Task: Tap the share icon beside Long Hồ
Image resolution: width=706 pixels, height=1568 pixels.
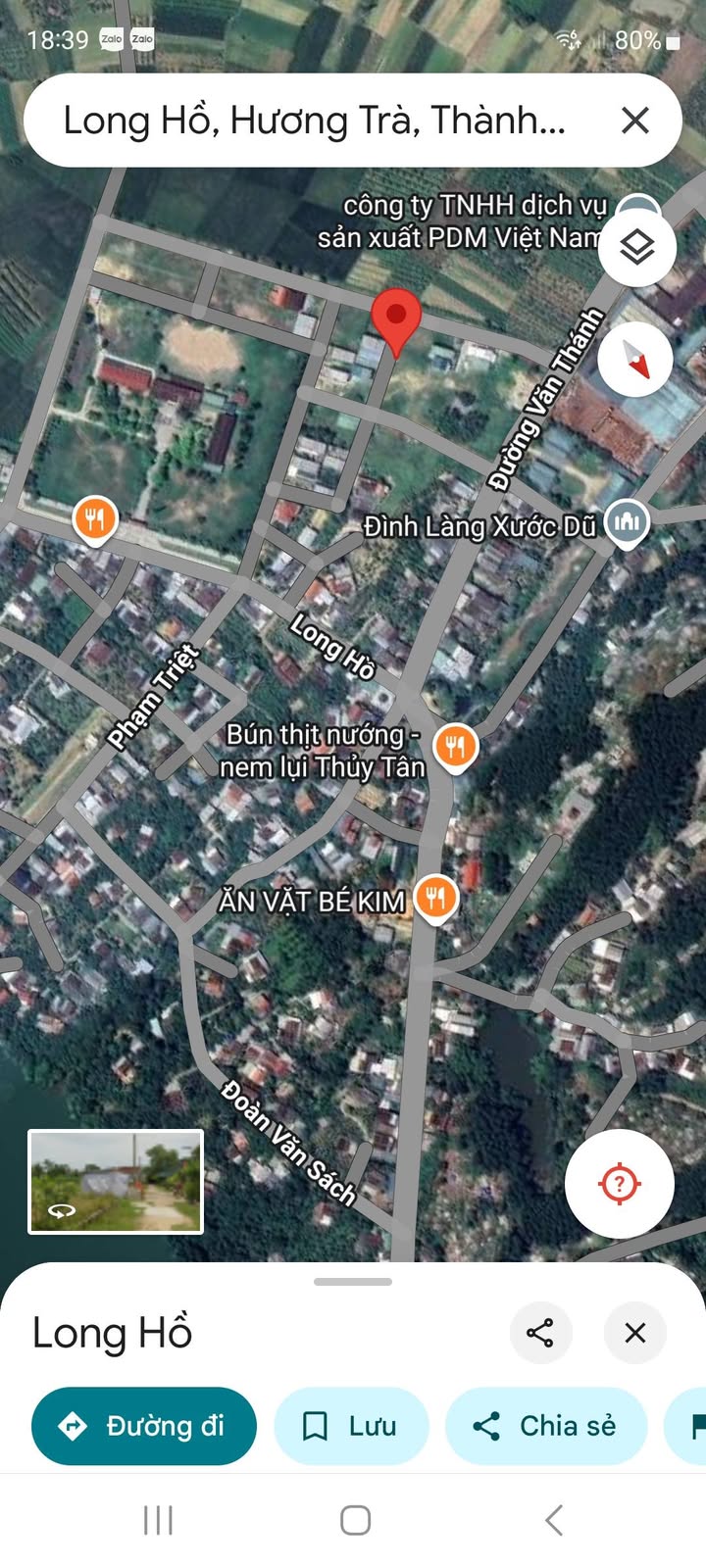Action: pos(540,1333)
